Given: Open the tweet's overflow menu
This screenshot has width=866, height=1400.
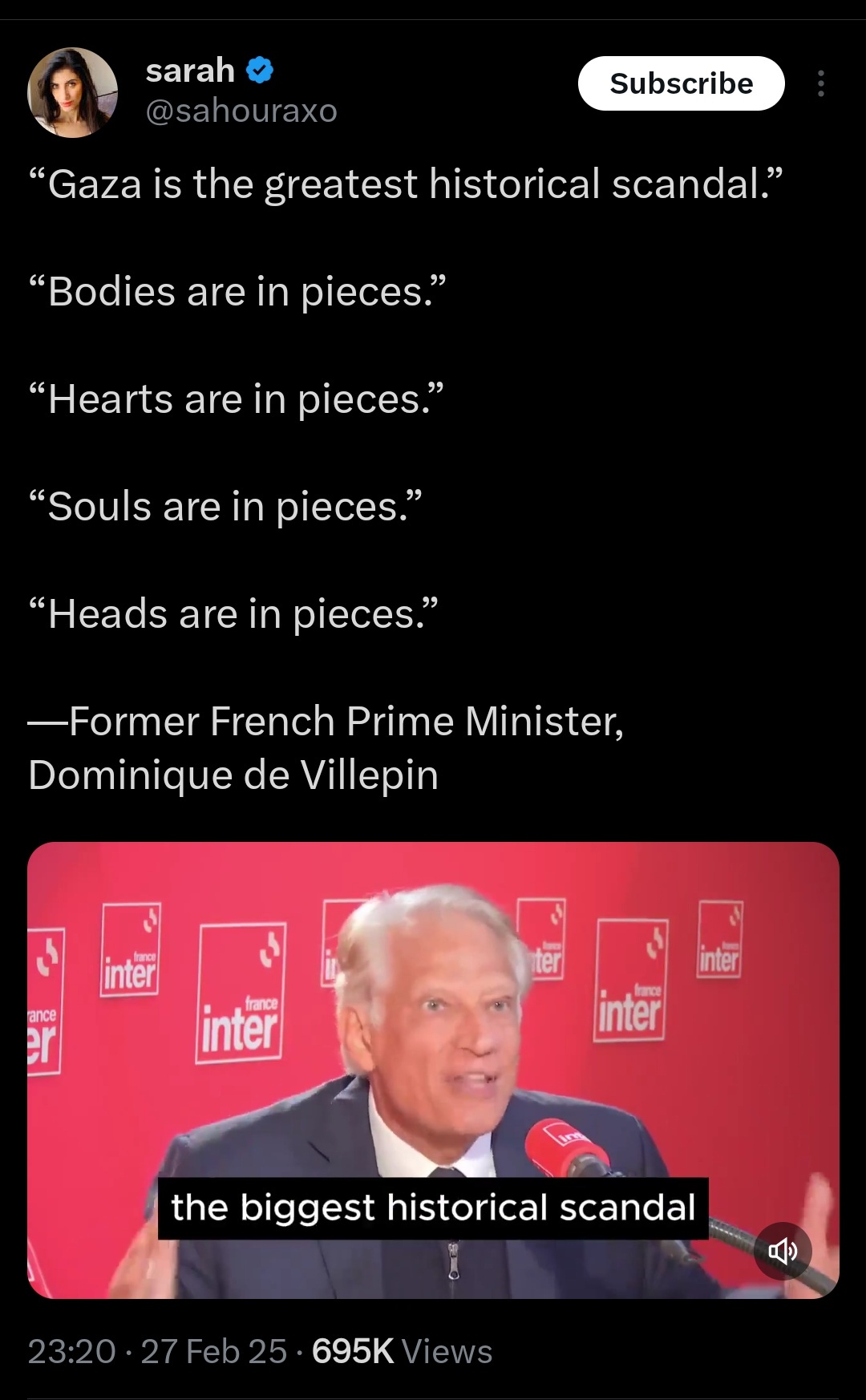Looking at the screenshot, I should [820, 83].
